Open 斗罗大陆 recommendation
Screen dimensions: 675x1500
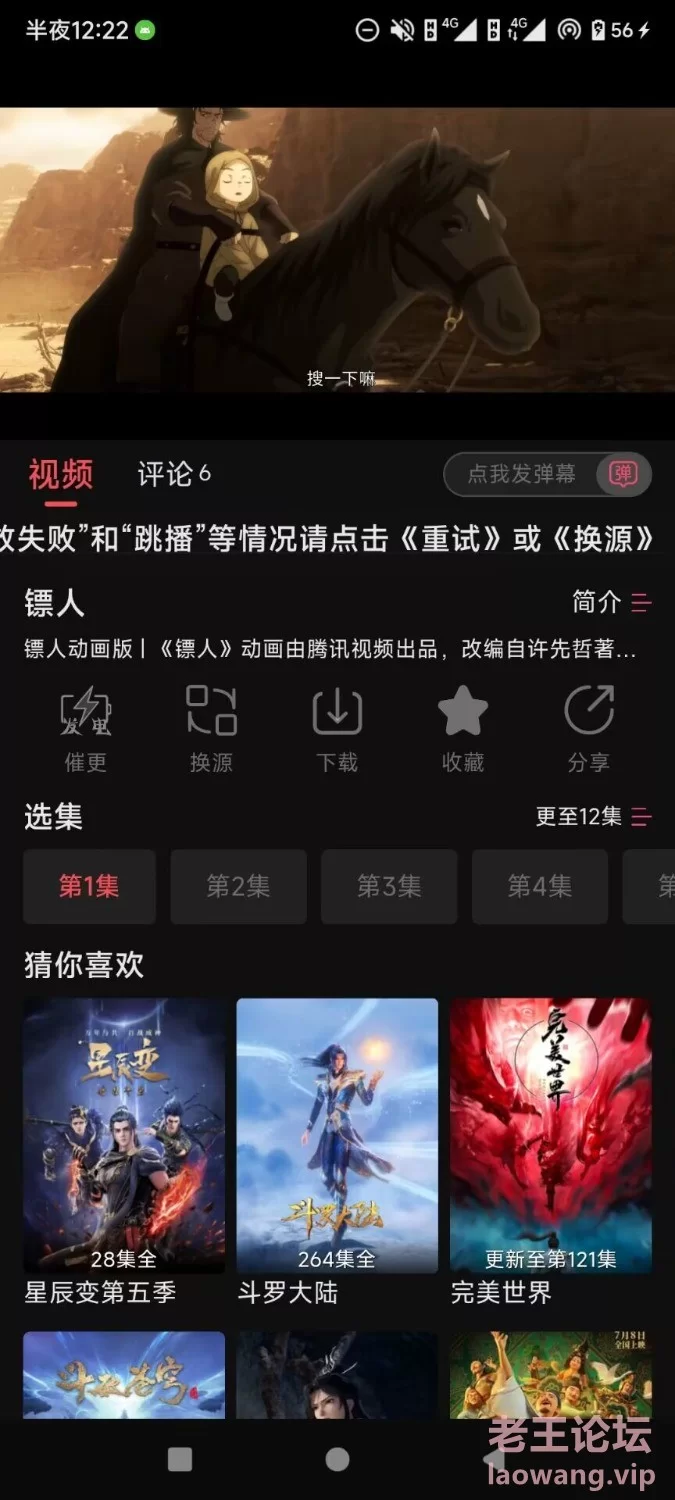(337, 1152)
